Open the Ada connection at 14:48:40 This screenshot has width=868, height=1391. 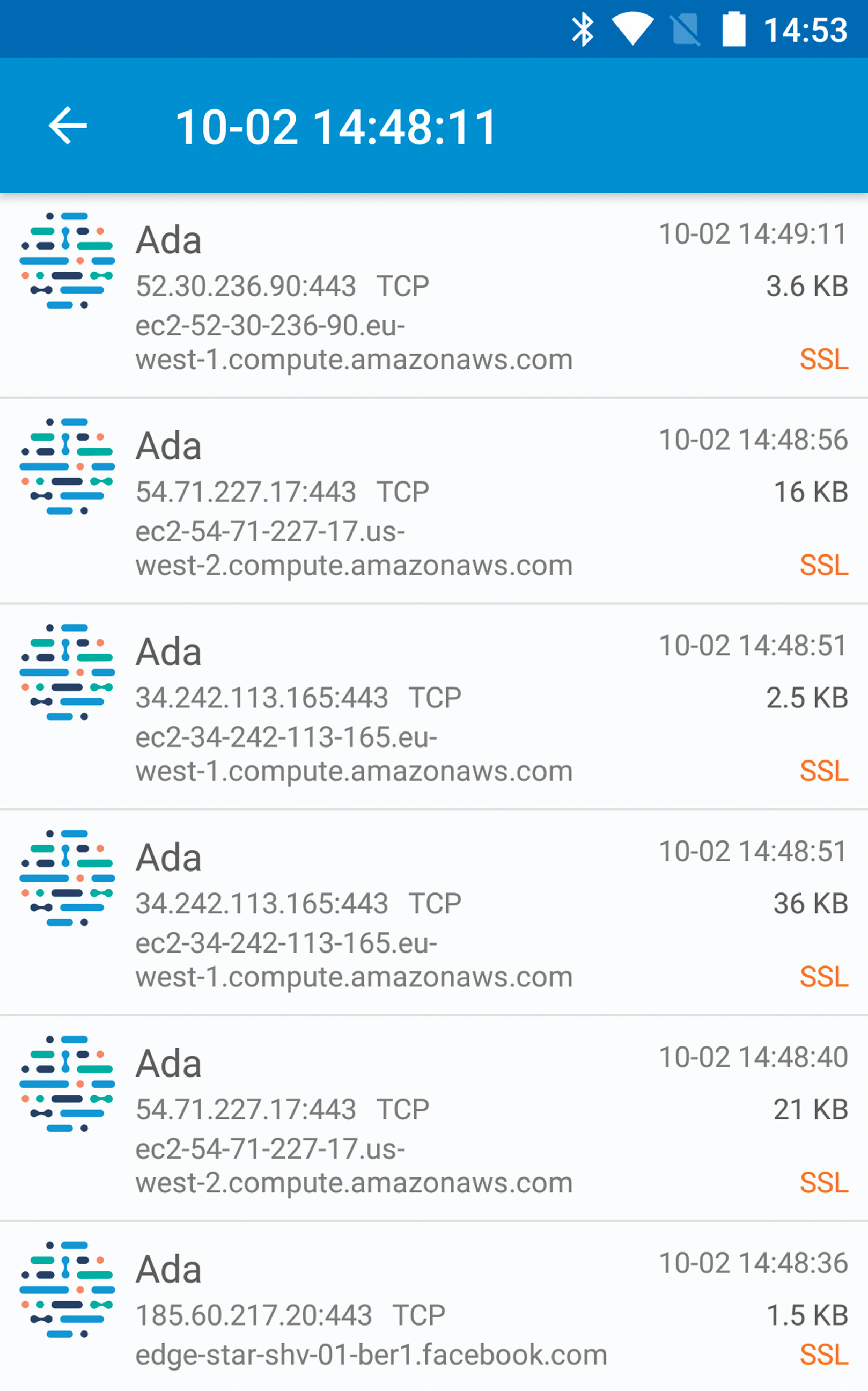pyautogui.click(x=434, y=1118)
